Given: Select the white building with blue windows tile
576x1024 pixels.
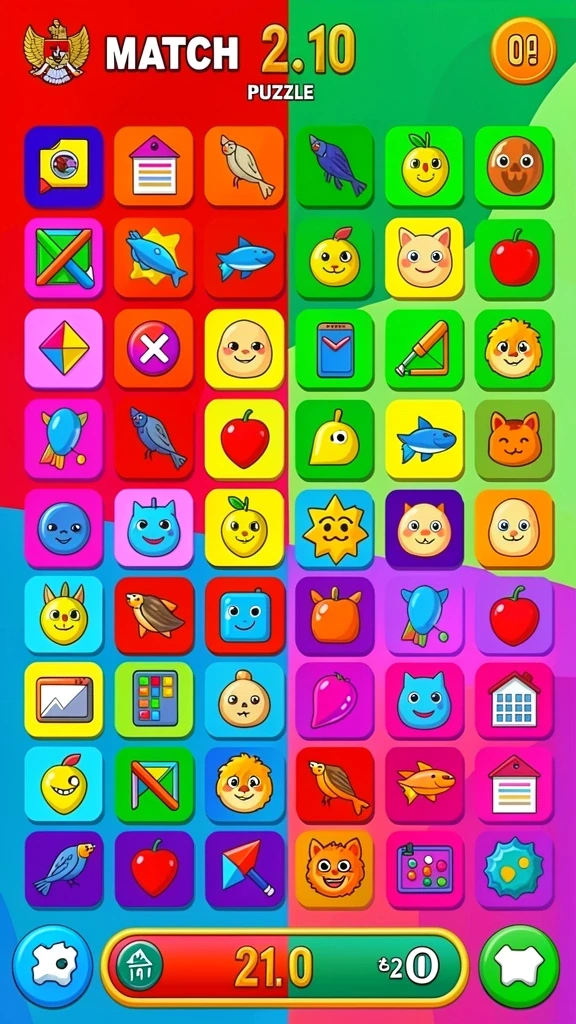Looking at the screenshot, I should [514, 701].
